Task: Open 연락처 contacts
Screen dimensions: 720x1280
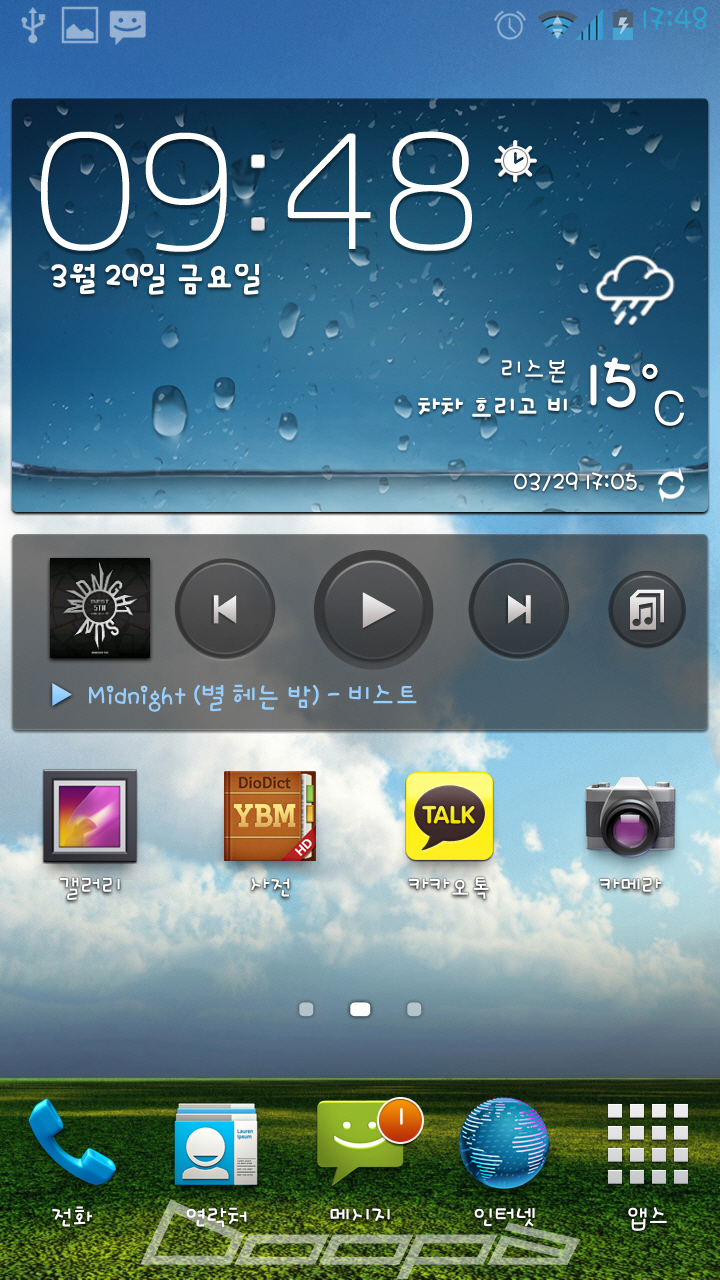Action: 216,1145
